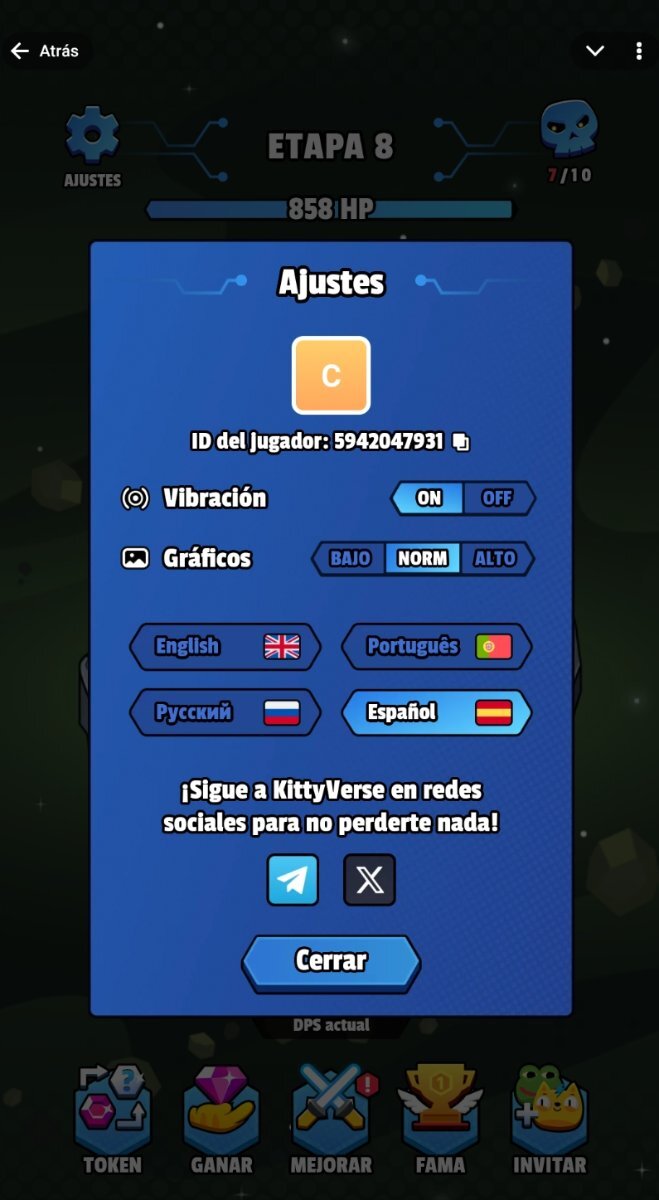Copy the player ID

click(461, 442)
